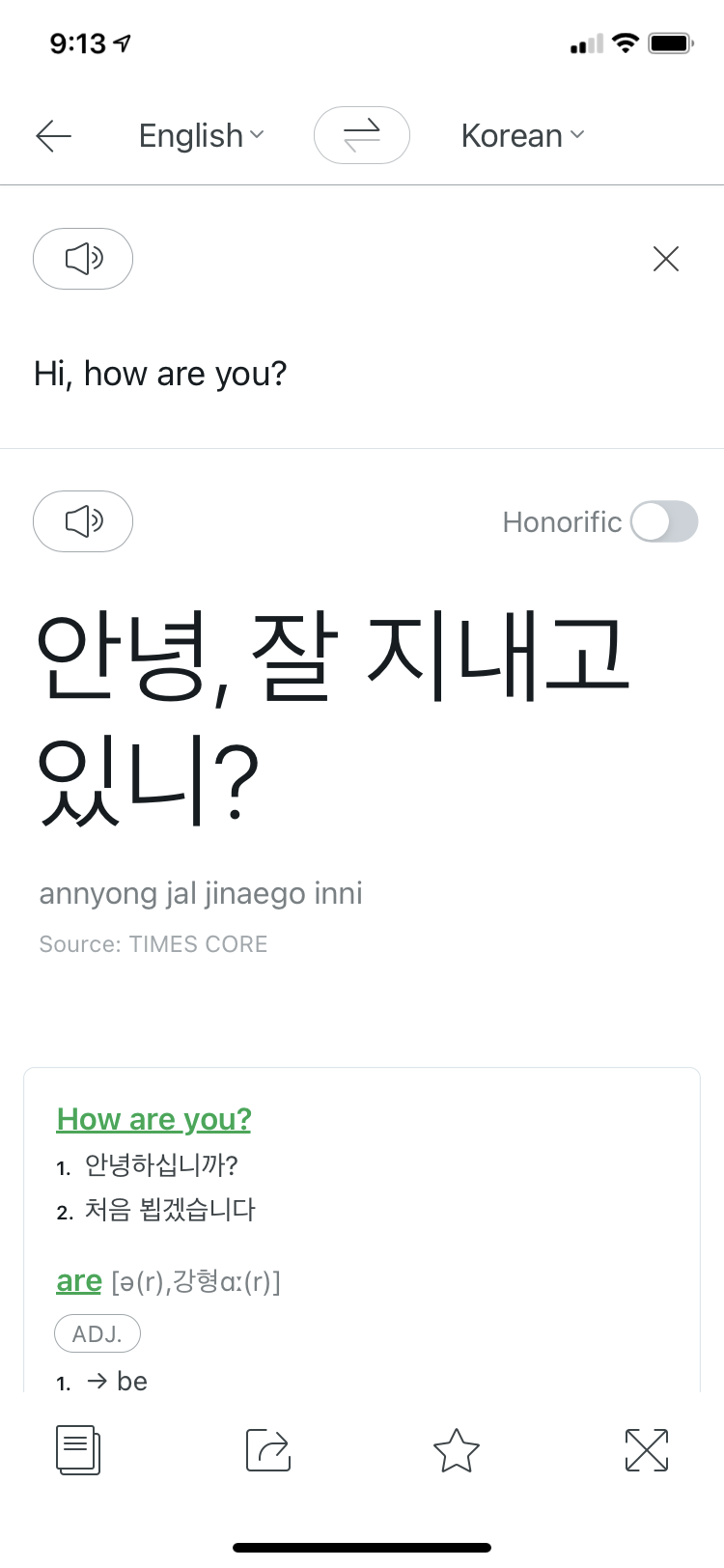Image resolution: width=724 pixels, height=1568 pixels.
Task: Open the English source language dropdown
Action: [x=201, y=136]
